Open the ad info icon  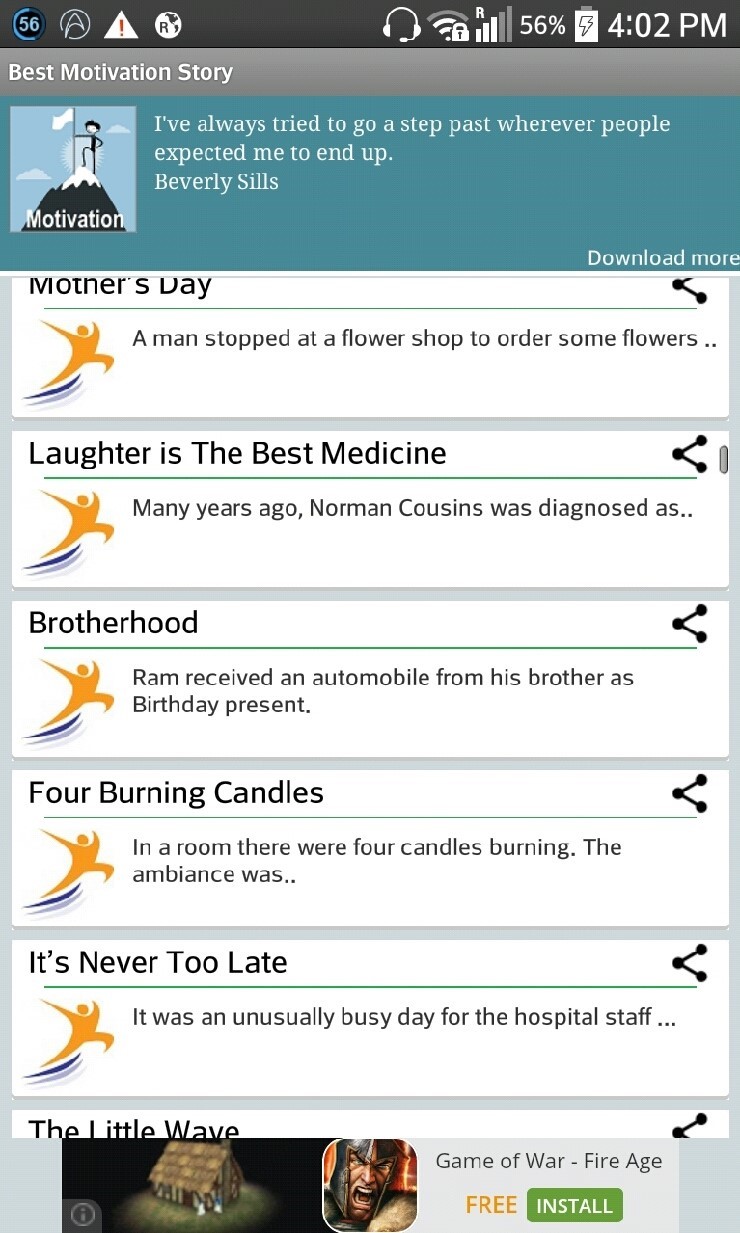(x=83, y=1215)
